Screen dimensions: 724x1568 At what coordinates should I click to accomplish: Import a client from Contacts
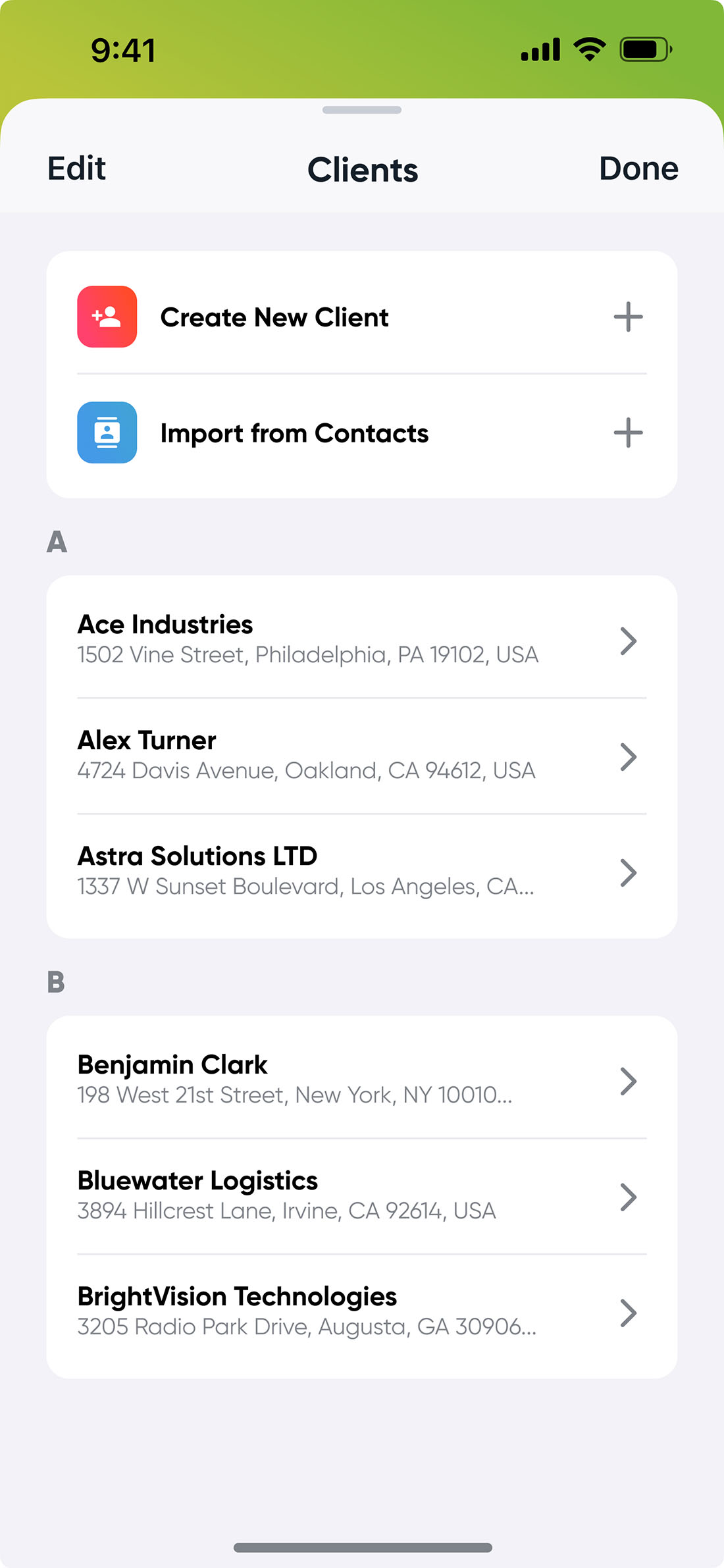[x=362, y=432]
